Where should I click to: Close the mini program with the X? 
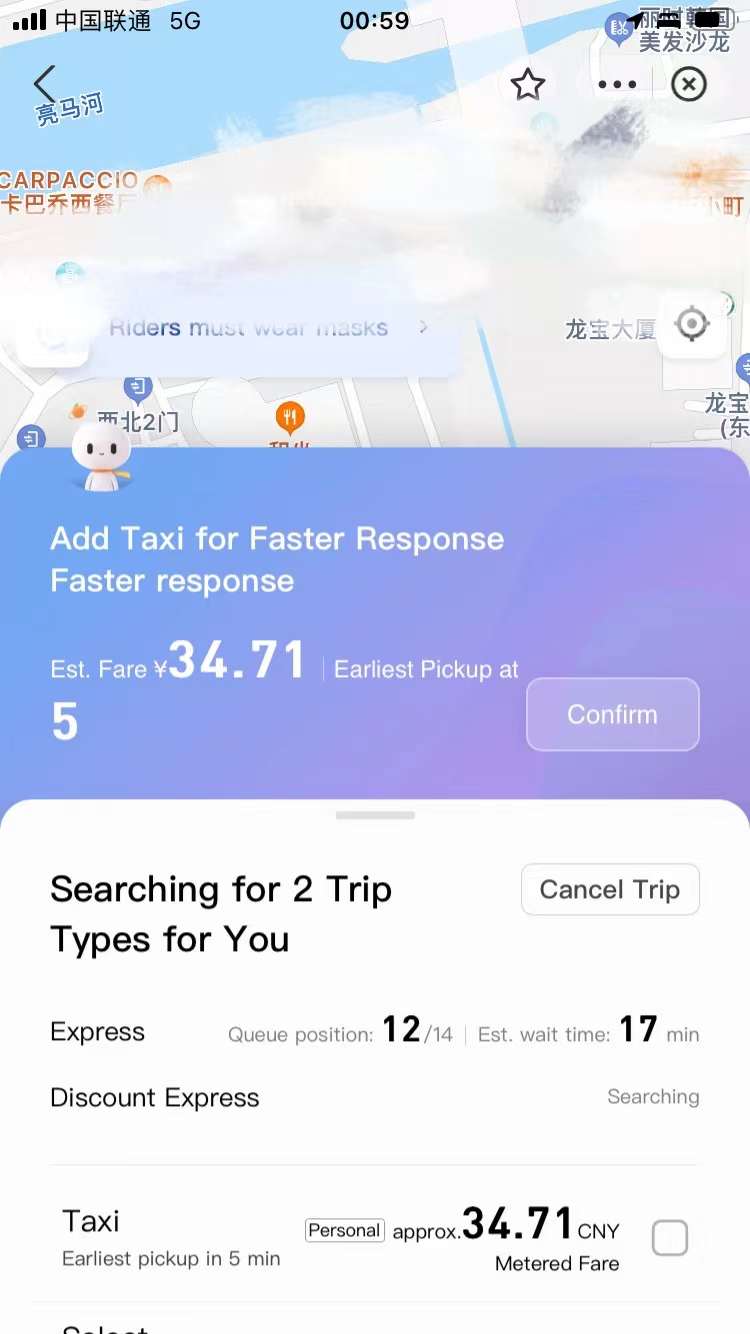(x=688, y=85)
